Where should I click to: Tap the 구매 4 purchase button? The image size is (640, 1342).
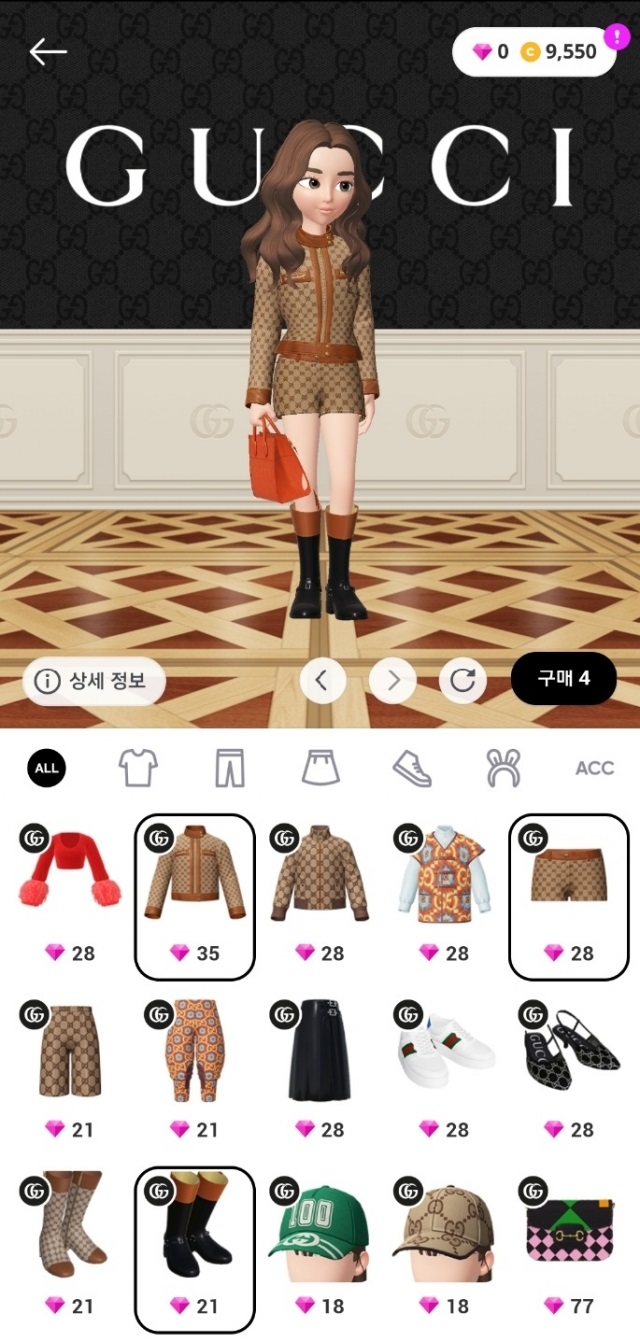point(563,679)
